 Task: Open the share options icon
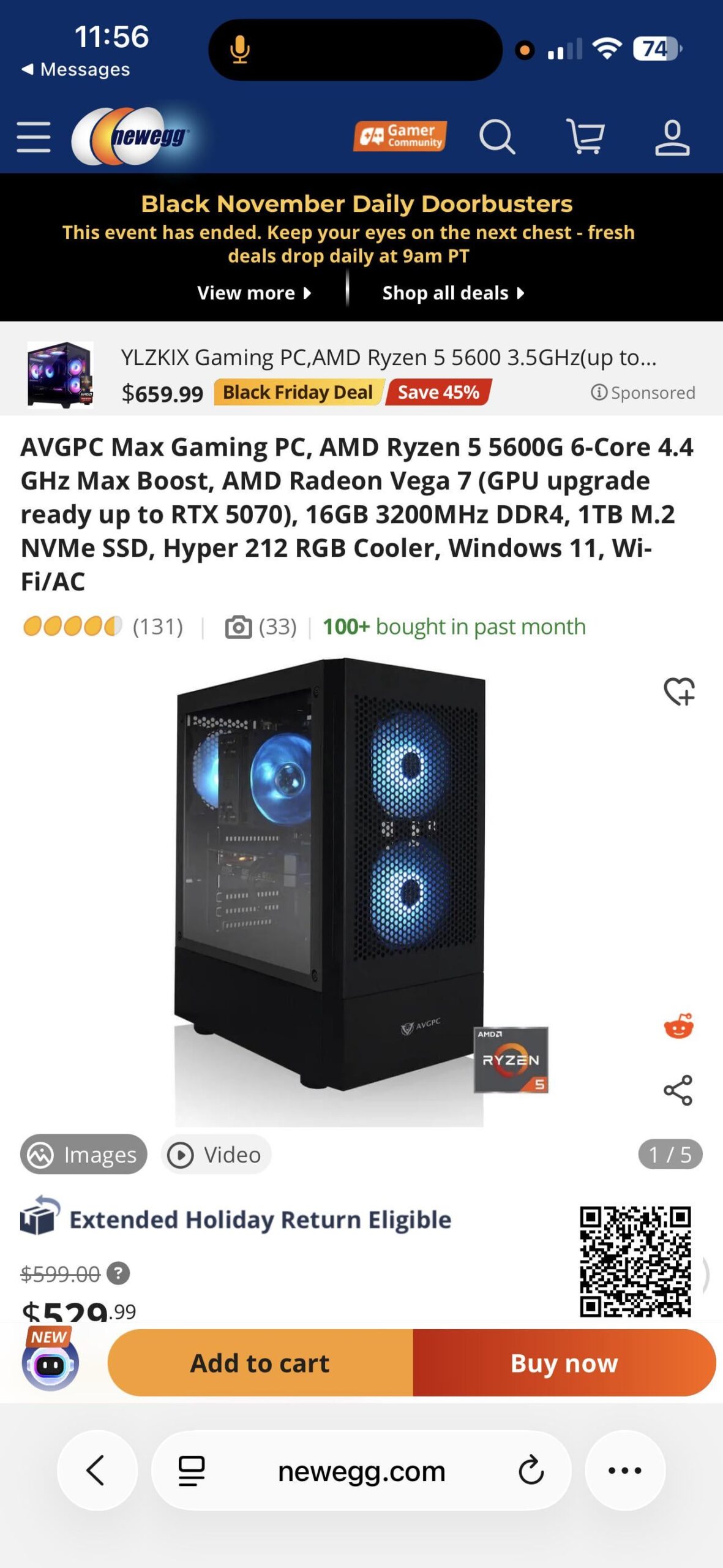pyautogui.click(x=678, y=1090)
